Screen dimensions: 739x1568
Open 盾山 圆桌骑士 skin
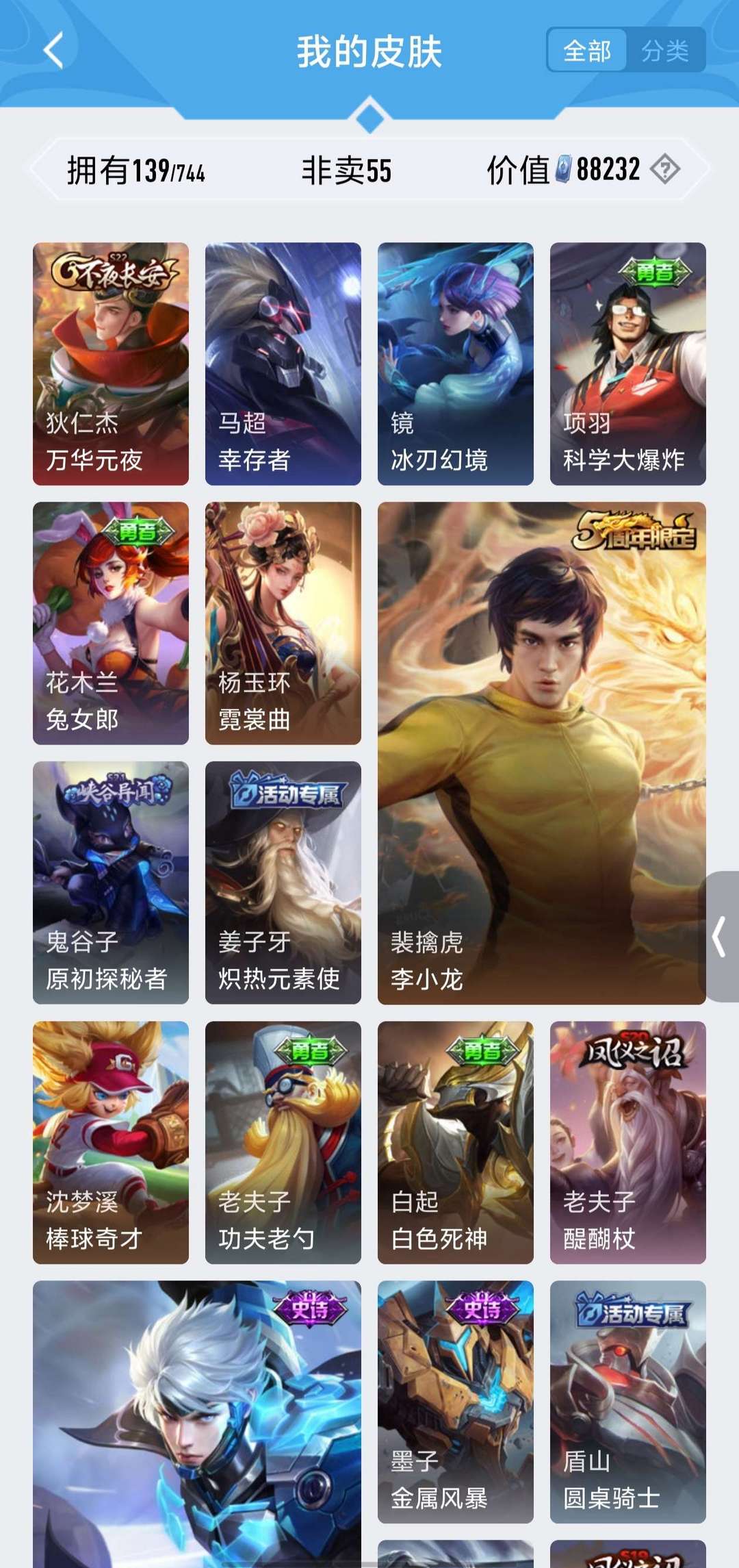[628, 1402]
